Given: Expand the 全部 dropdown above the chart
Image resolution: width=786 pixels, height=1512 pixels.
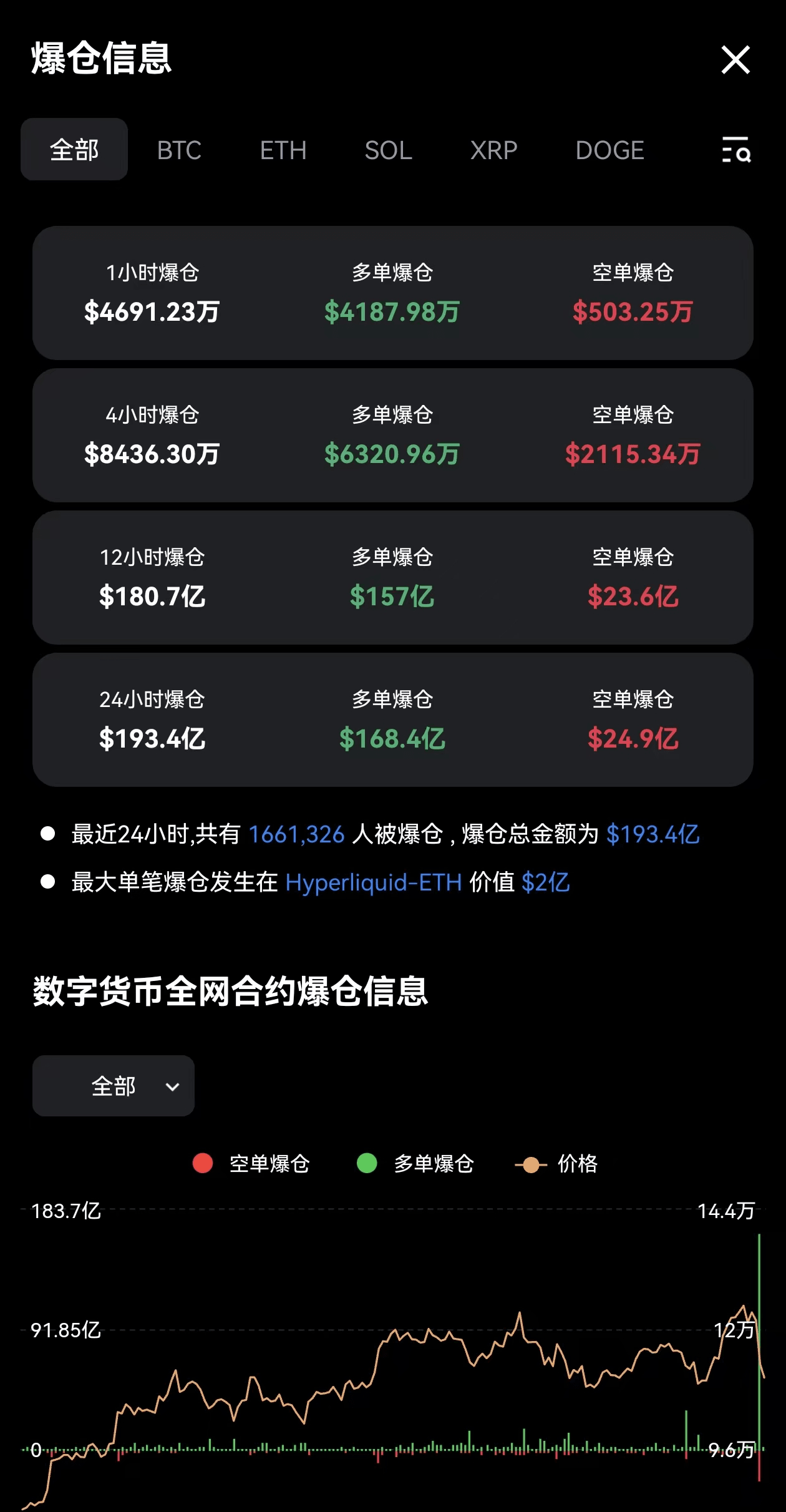Looking at the screenshot, I should (x=114, y=1086).
